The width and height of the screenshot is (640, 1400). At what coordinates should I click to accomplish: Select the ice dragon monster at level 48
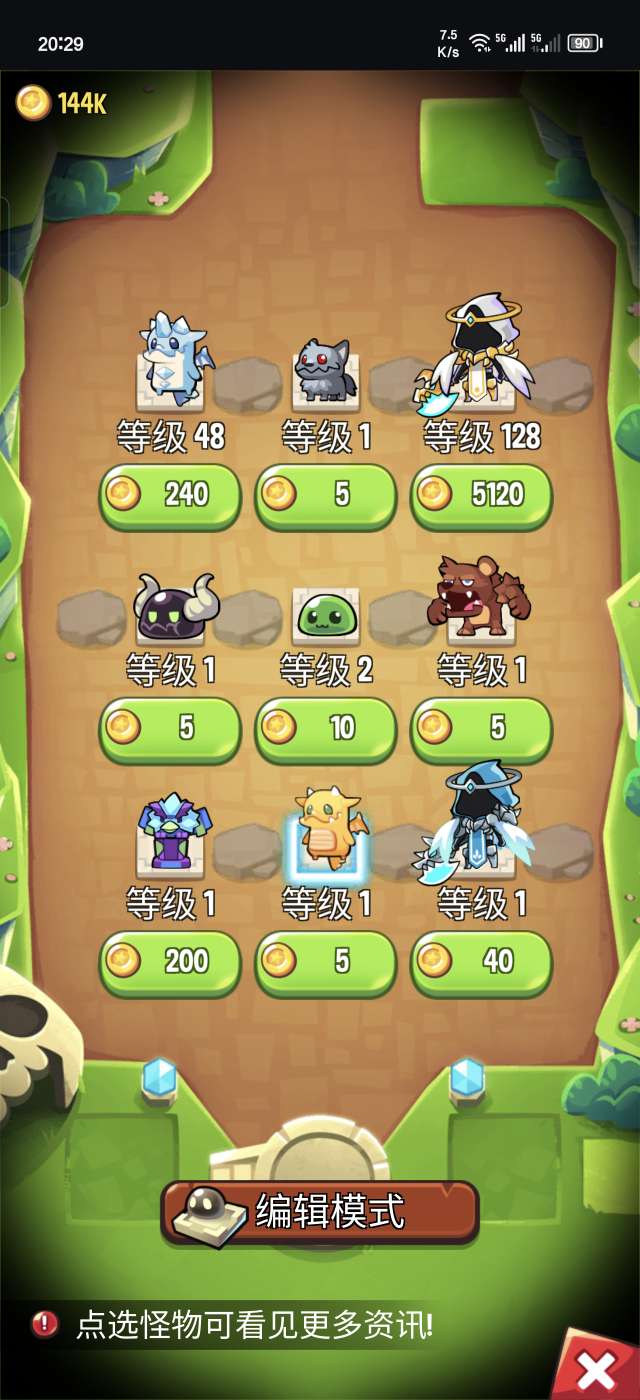click(x=172, y=365)
